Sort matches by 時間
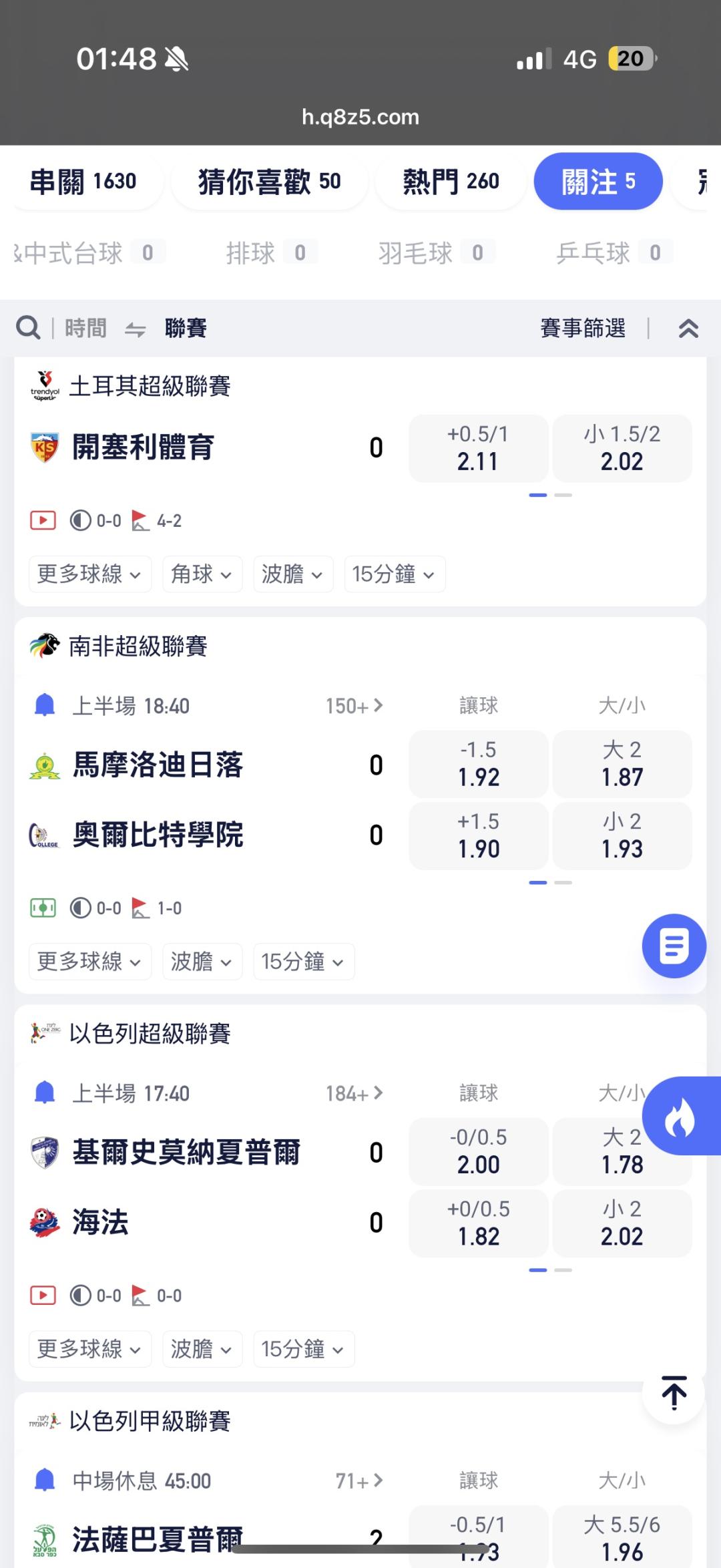 85,328
